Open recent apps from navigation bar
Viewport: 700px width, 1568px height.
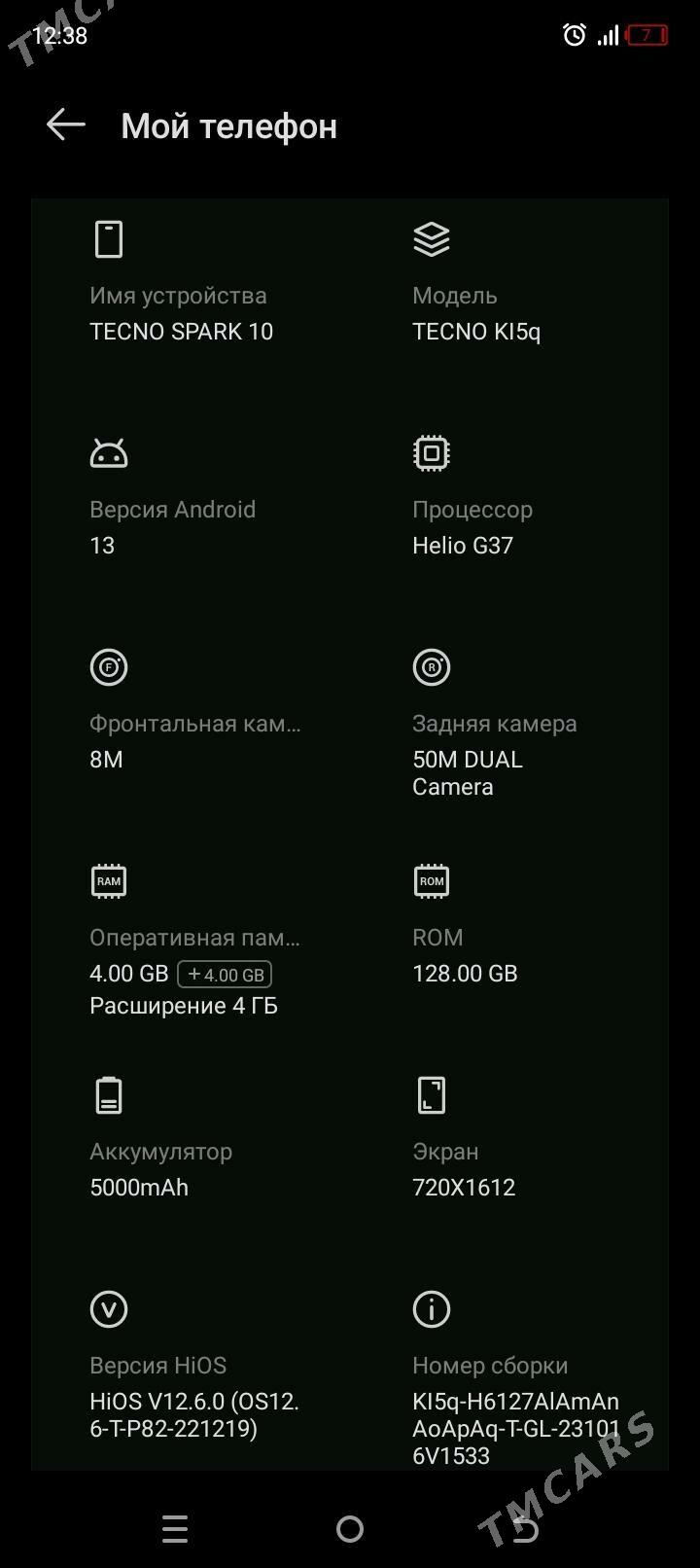click(x=175, y=1529)
